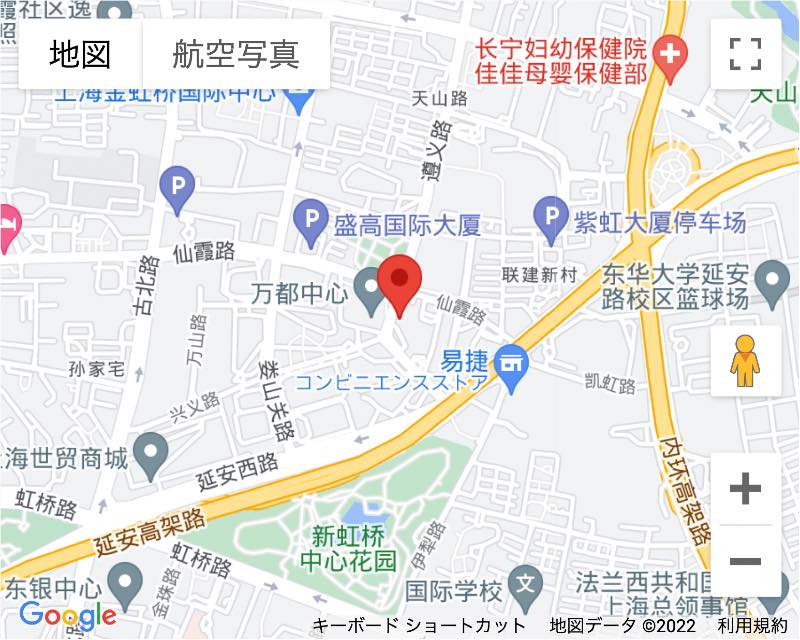Select 紫虹大厦停车场 parking marker
800x640 pixels.
tap(551, 215)
